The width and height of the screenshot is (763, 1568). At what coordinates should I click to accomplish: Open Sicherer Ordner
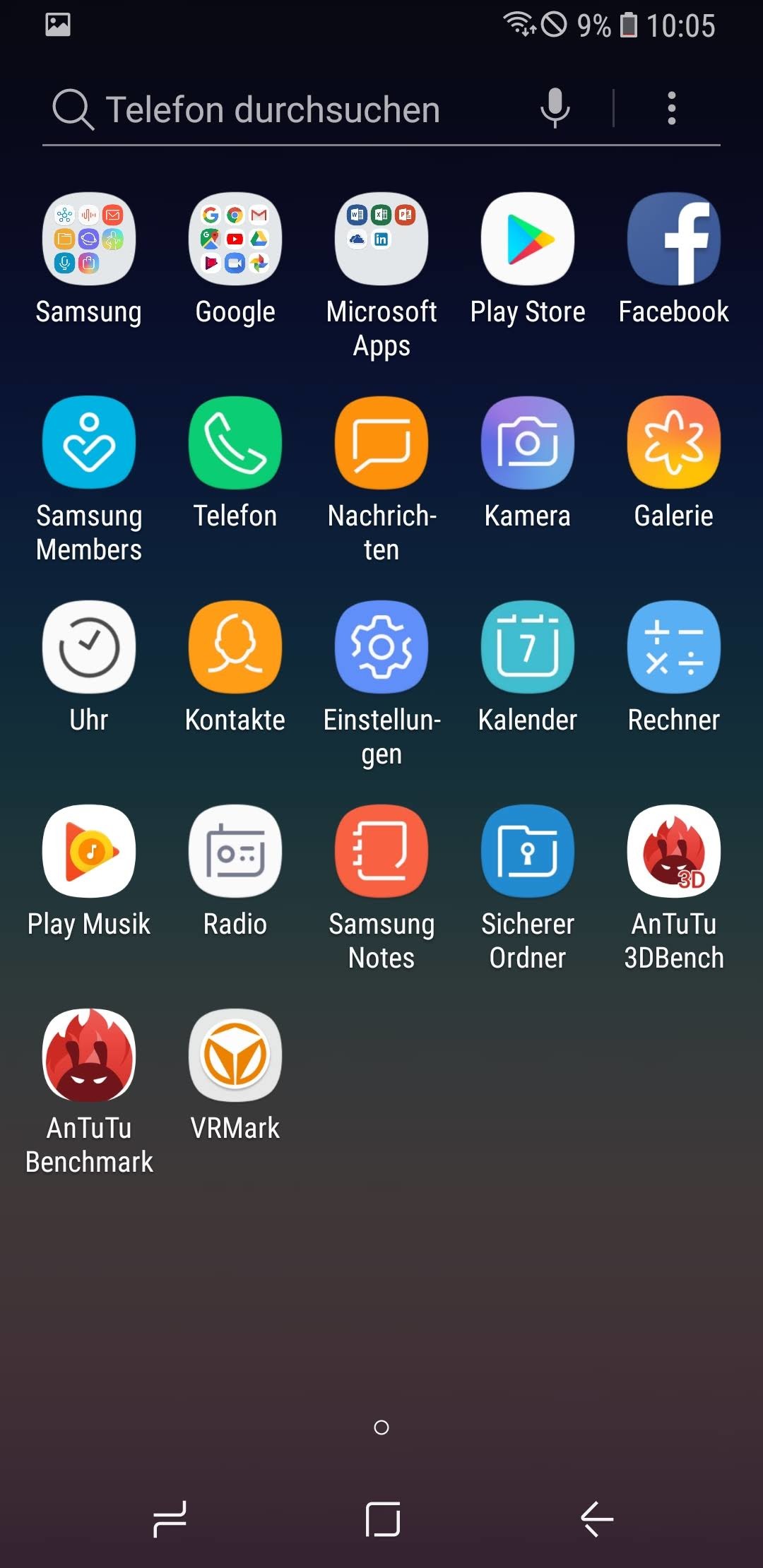tap(528, 851)
